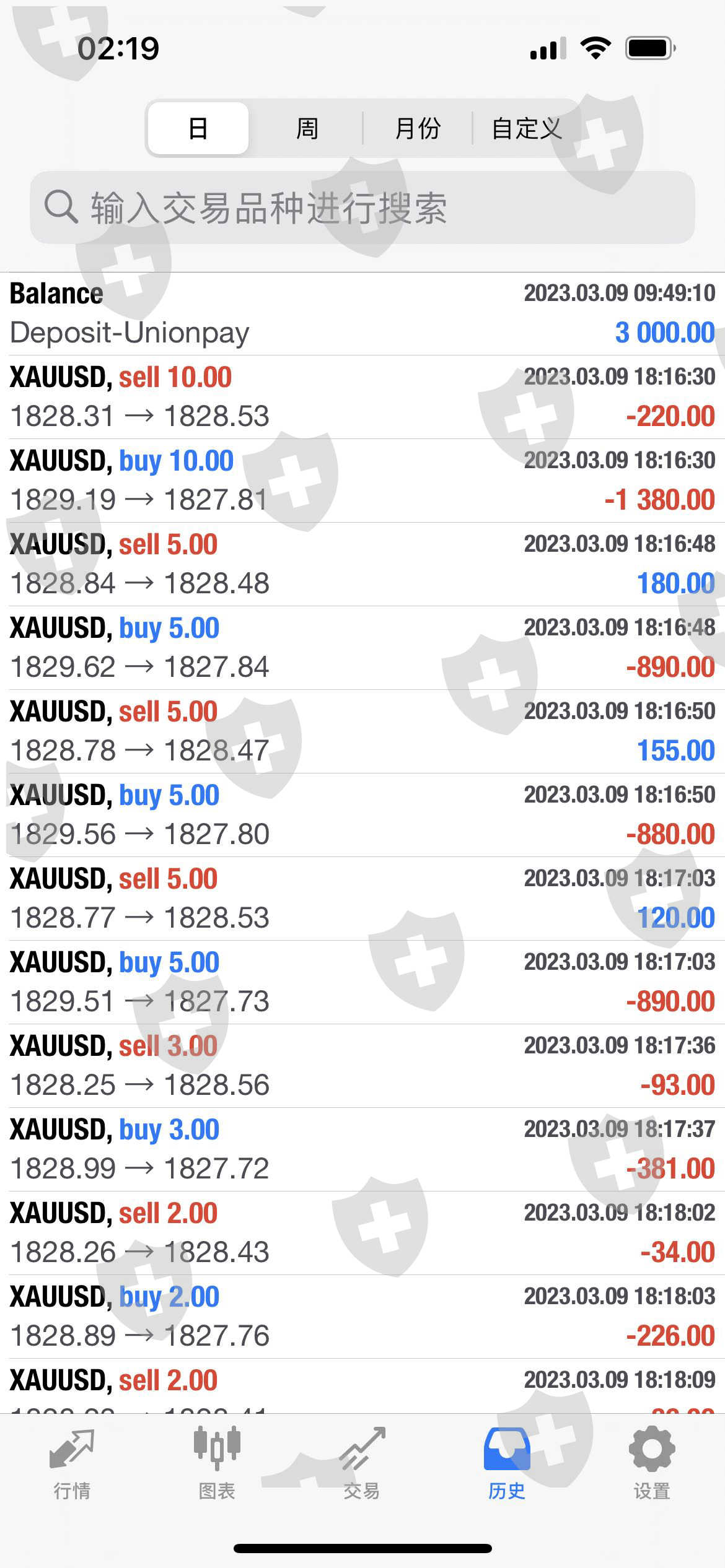
Task: Switch to the 交易 tab
Action: point(362,1463)
